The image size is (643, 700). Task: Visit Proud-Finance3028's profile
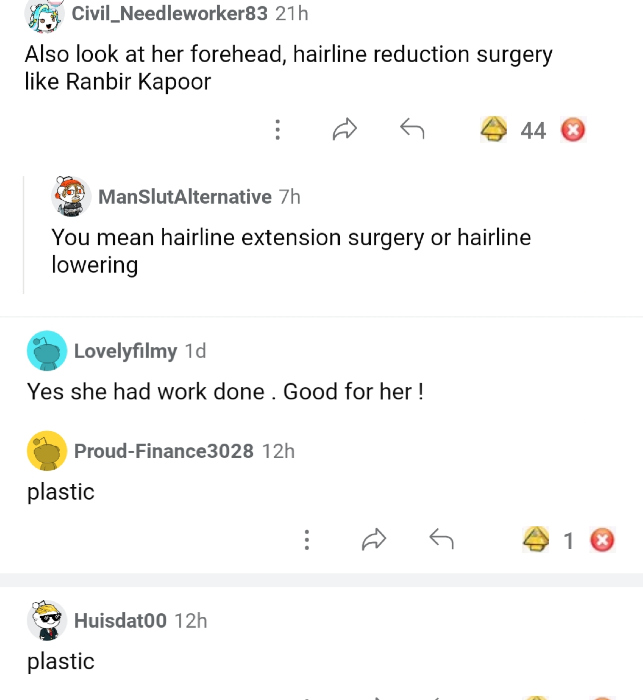(163, 451)
